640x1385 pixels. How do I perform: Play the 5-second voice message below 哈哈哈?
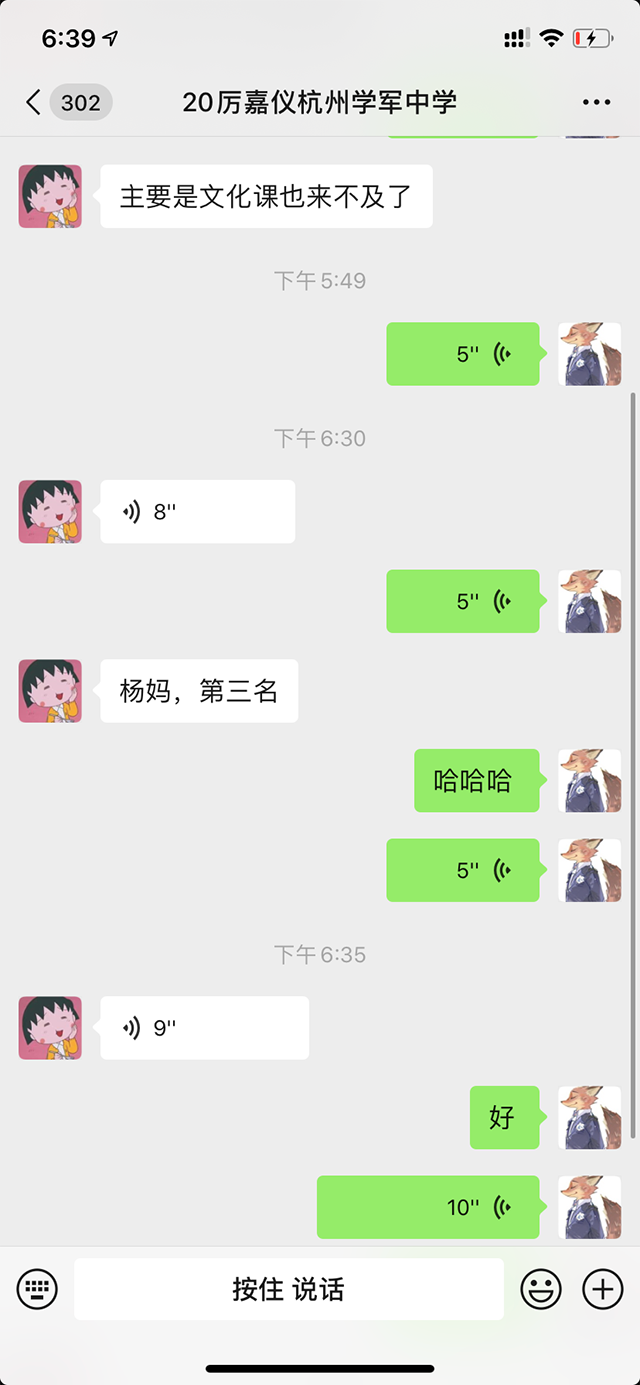click(463, 870)
